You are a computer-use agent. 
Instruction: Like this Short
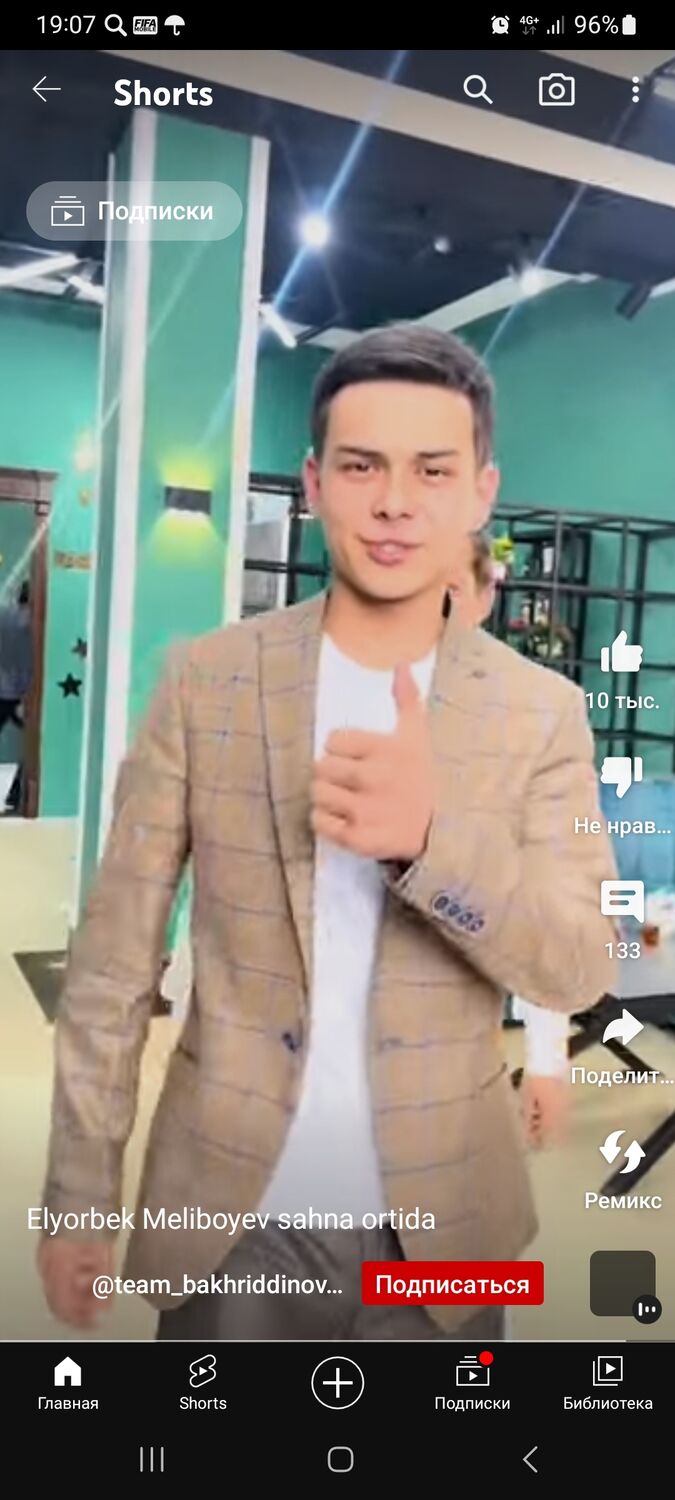point(622,655)
